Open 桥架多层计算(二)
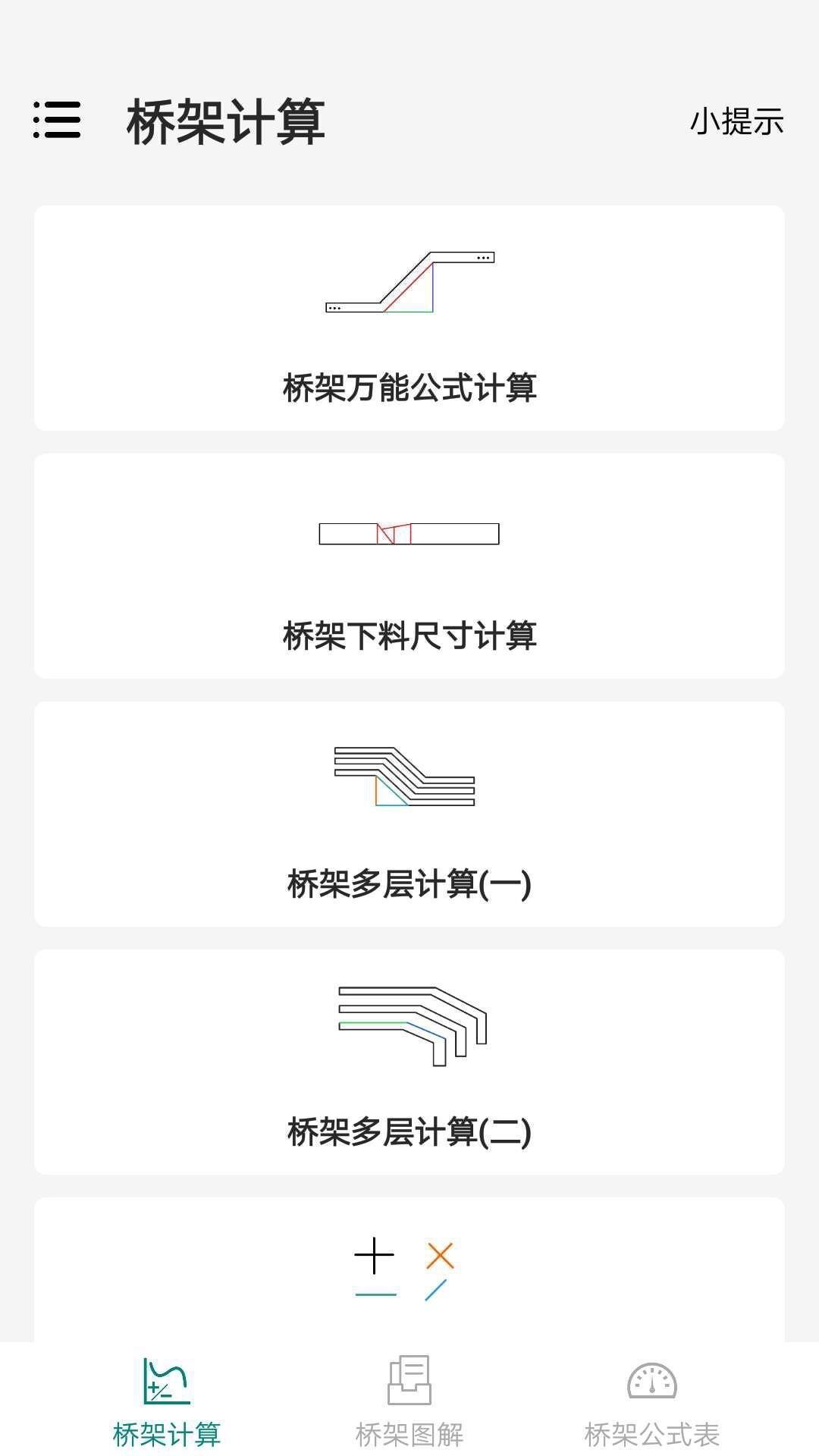 409,1062
